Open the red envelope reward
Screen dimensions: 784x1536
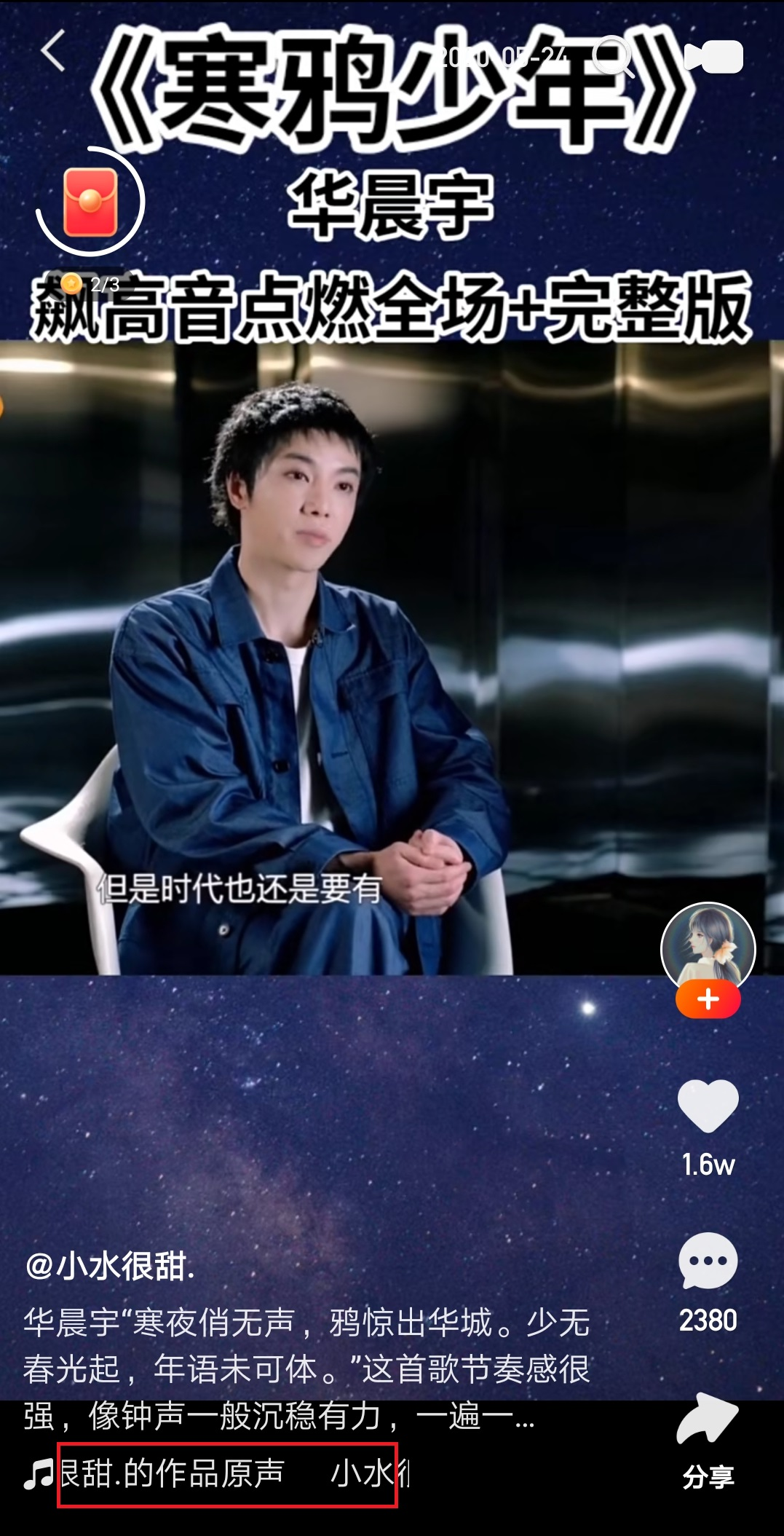(x=90, y=202)
